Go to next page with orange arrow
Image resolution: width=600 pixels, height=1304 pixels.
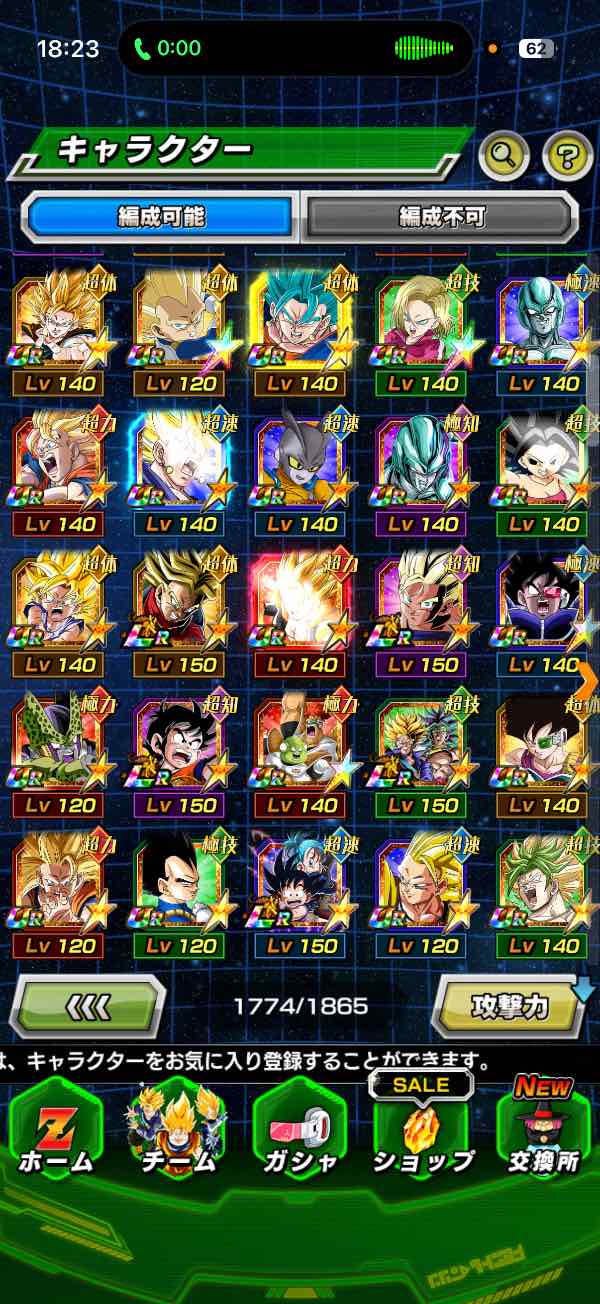[588, 679]
